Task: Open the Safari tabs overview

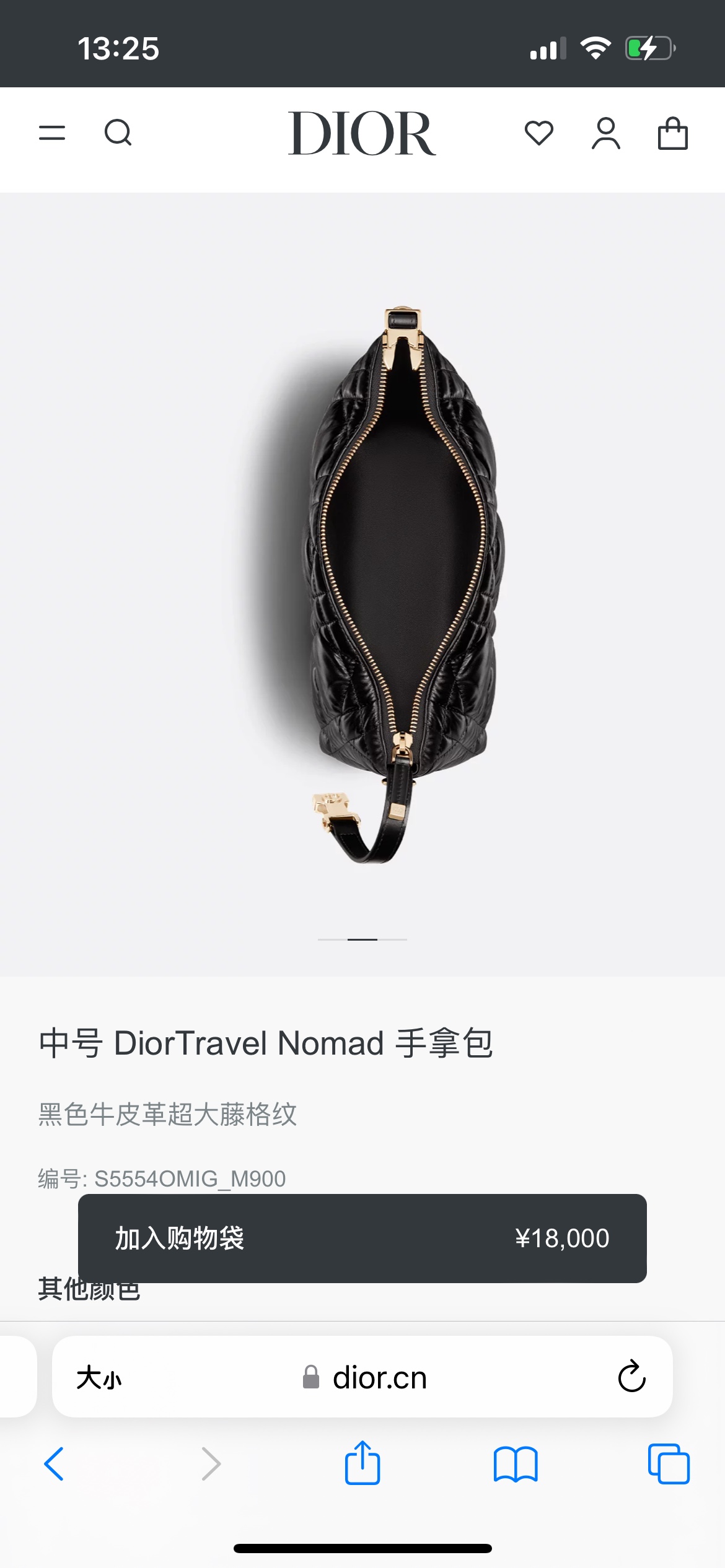Action: coord(669,1464)
